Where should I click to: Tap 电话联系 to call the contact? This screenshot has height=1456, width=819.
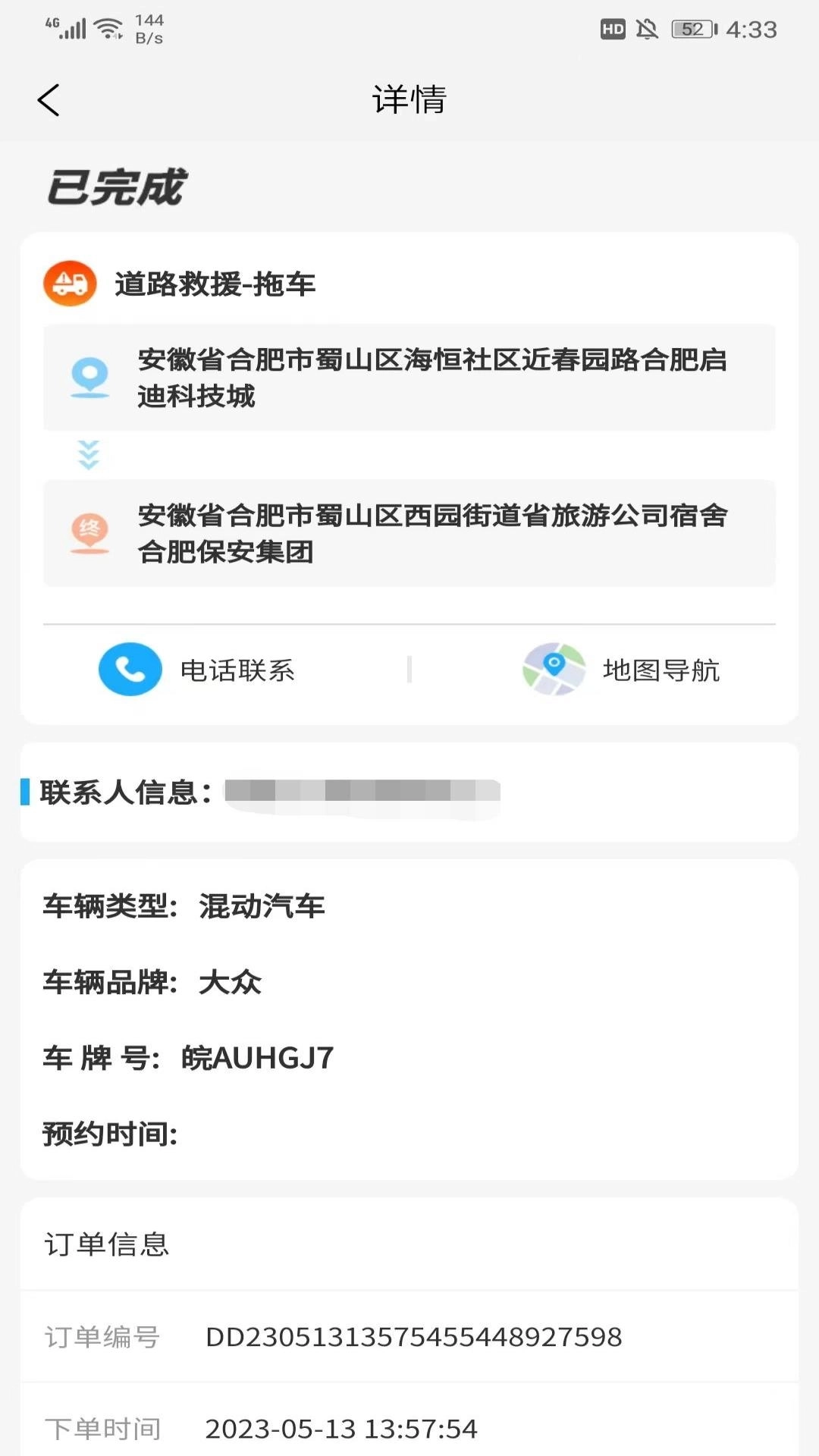click(x=237, y=670)
